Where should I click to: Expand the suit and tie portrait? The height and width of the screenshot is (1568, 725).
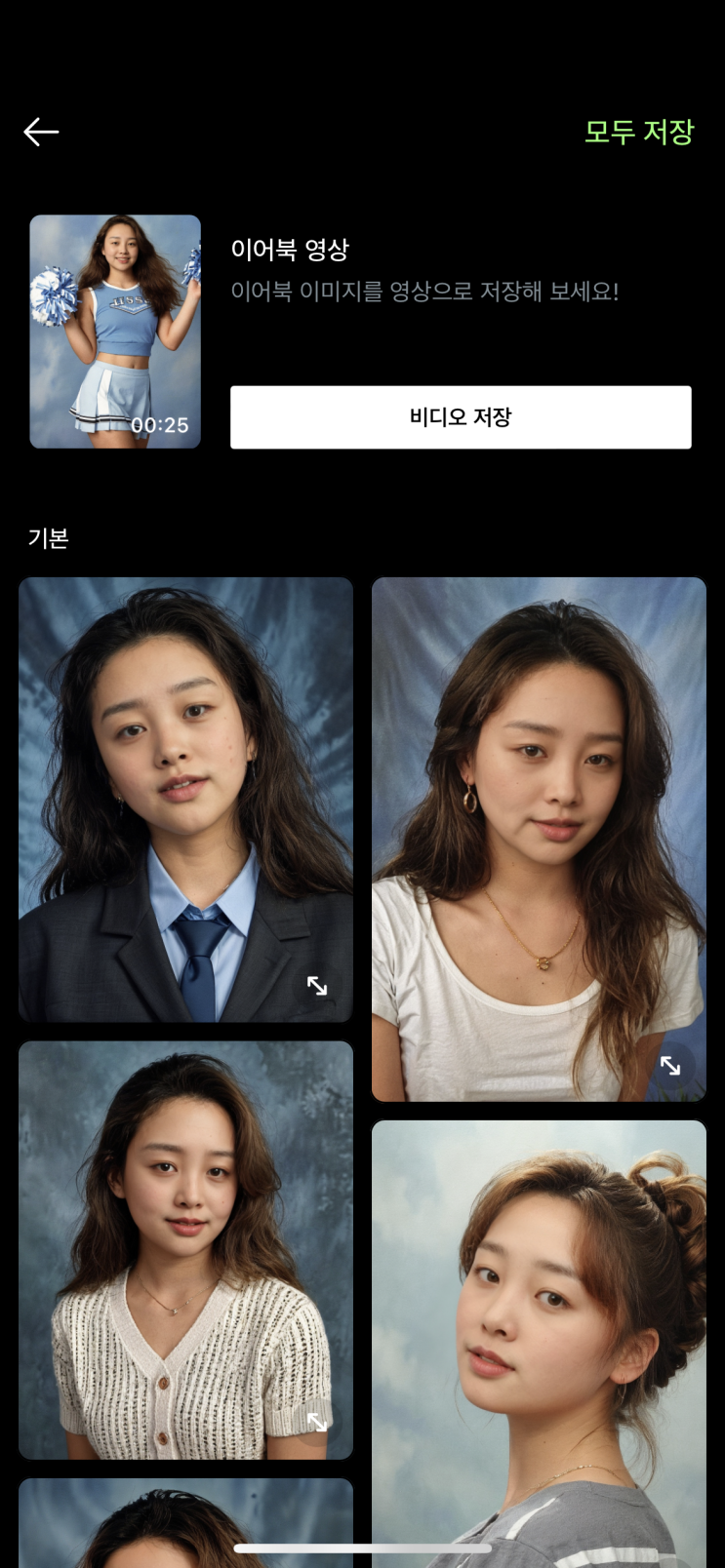pos(317,986)
